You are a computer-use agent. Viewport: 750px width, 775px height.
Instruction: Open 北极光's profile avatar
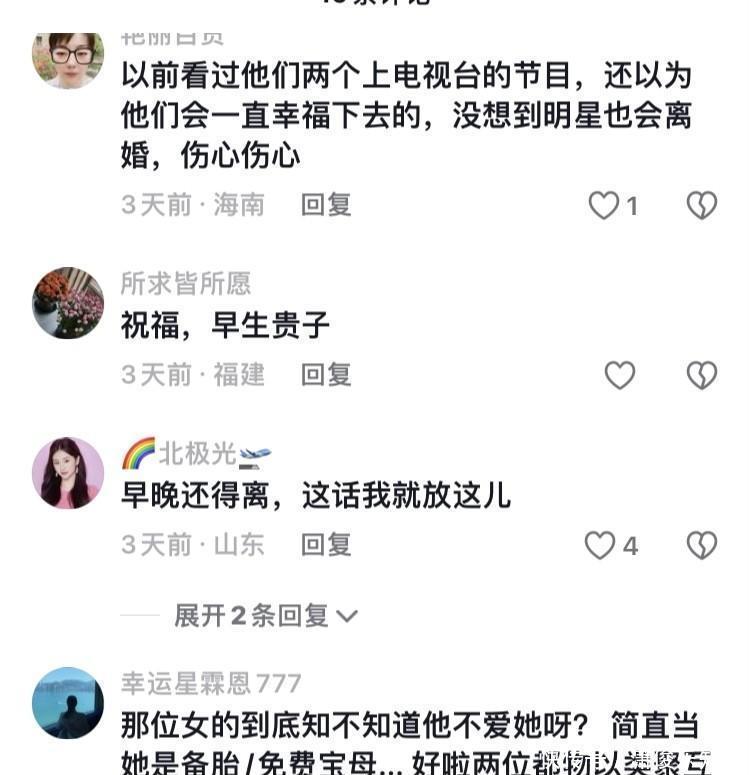(x=68, y=473)
